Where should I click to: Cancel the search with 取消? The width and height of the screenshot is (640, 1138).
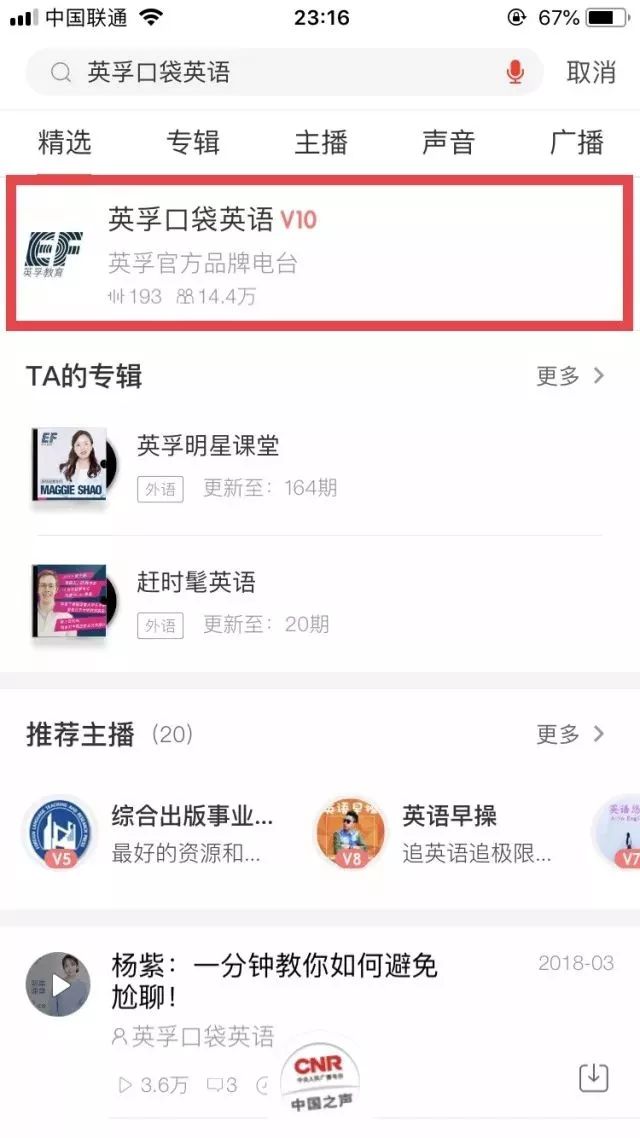(x=591, y=72)
